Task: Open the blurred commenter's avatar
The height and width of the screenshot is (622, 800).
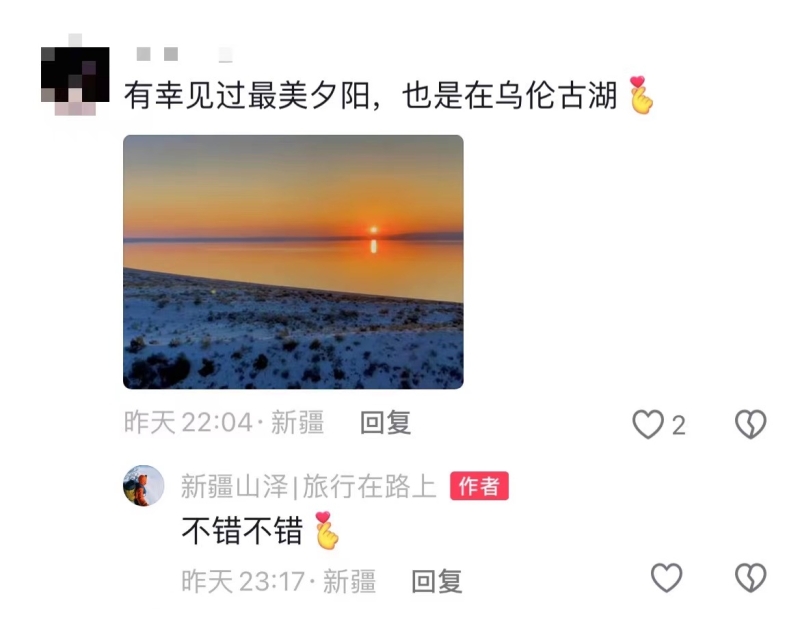Action: coord(75,75)
